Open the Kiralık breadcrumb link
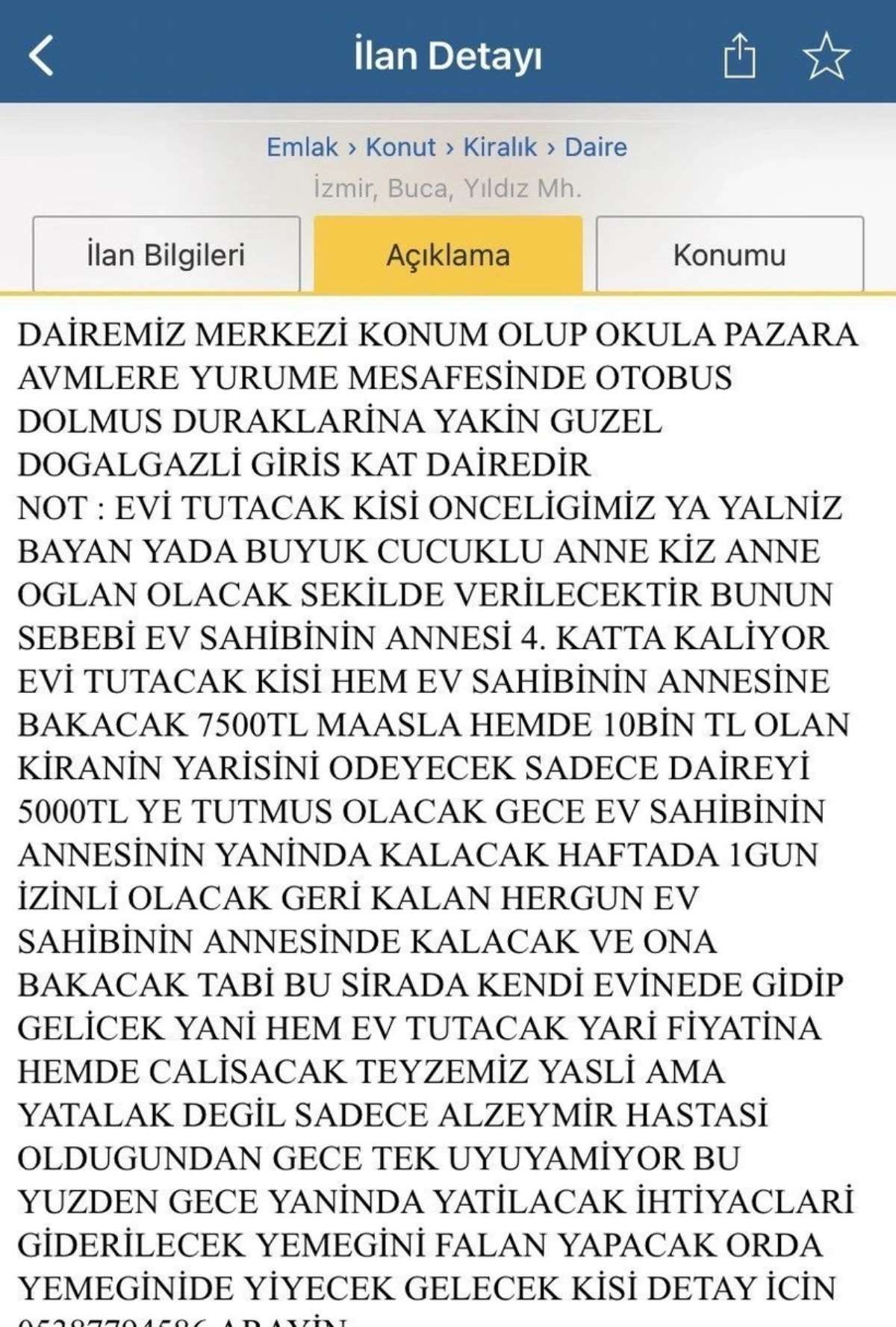 (500, 147)
